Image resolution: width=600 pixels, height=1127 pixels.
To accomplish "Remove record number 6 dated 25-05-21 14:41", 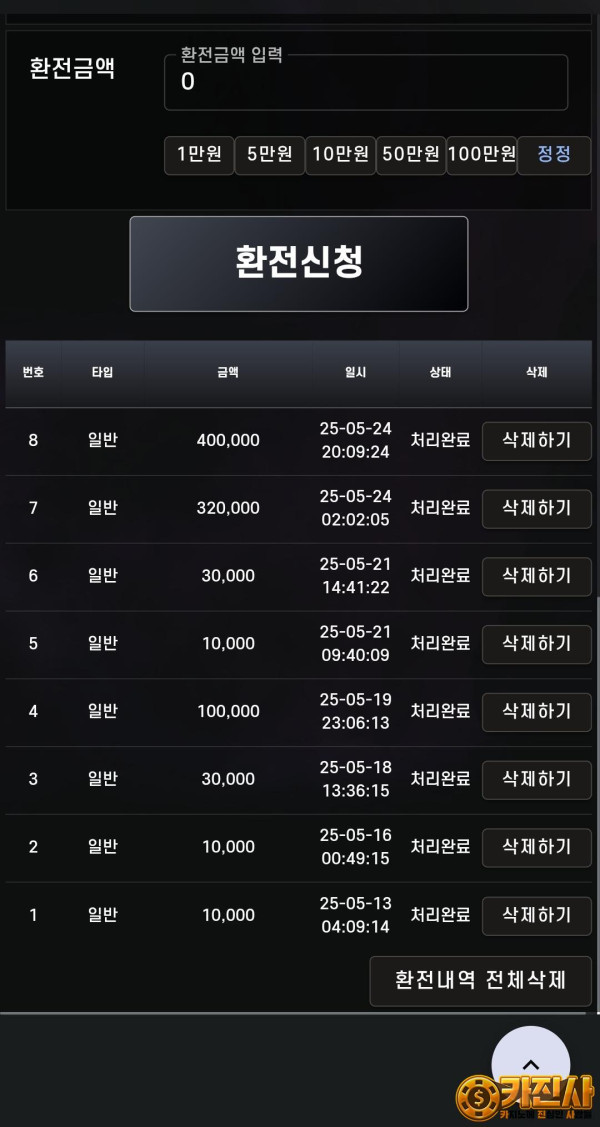I will click(x=537, y=576).
